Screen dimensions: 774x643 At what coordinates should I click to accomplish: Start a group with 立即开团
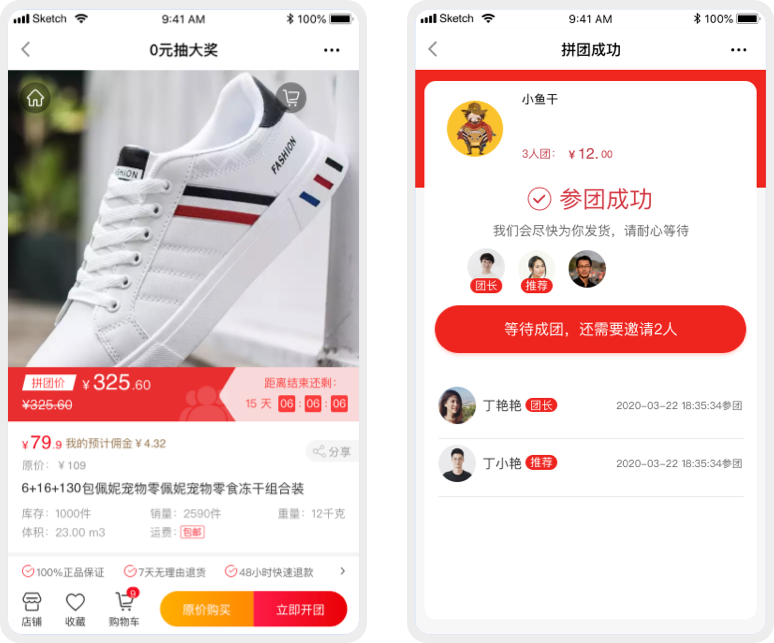pos(300,609)
